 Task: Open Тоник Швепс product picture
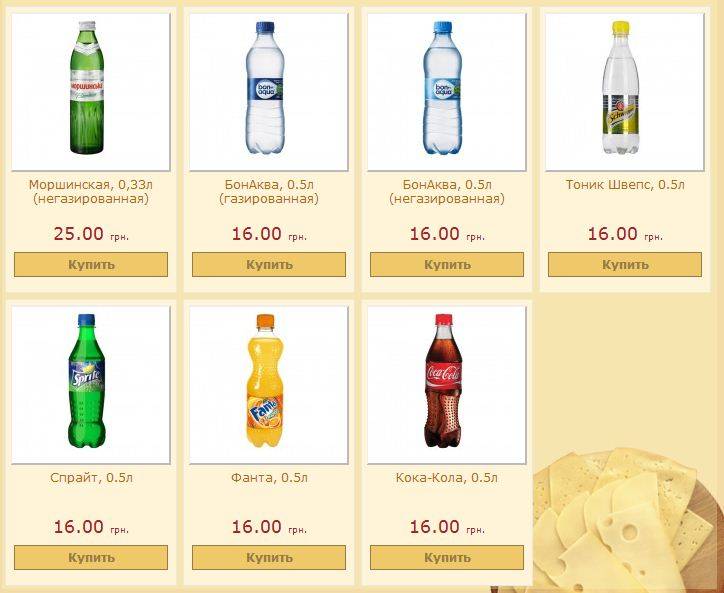coord(625,91)
